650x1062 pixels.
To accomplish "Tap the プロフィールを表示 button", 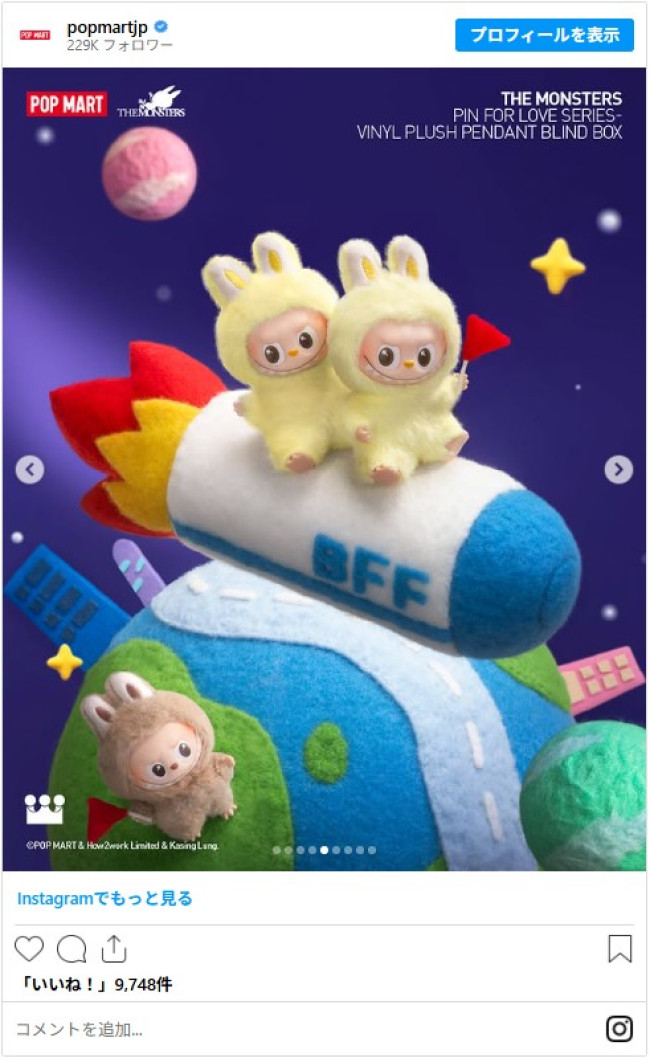I will [x=544, y=35].
